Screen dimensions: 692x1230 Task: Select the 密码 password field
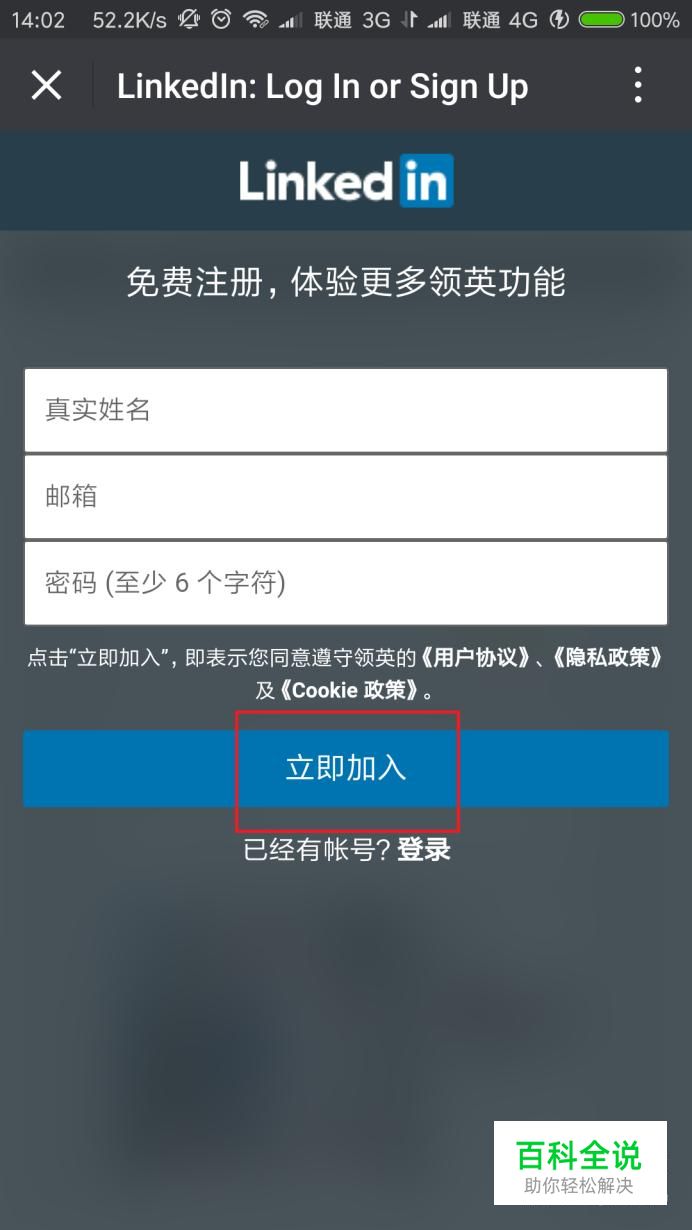tap(345, 583)
